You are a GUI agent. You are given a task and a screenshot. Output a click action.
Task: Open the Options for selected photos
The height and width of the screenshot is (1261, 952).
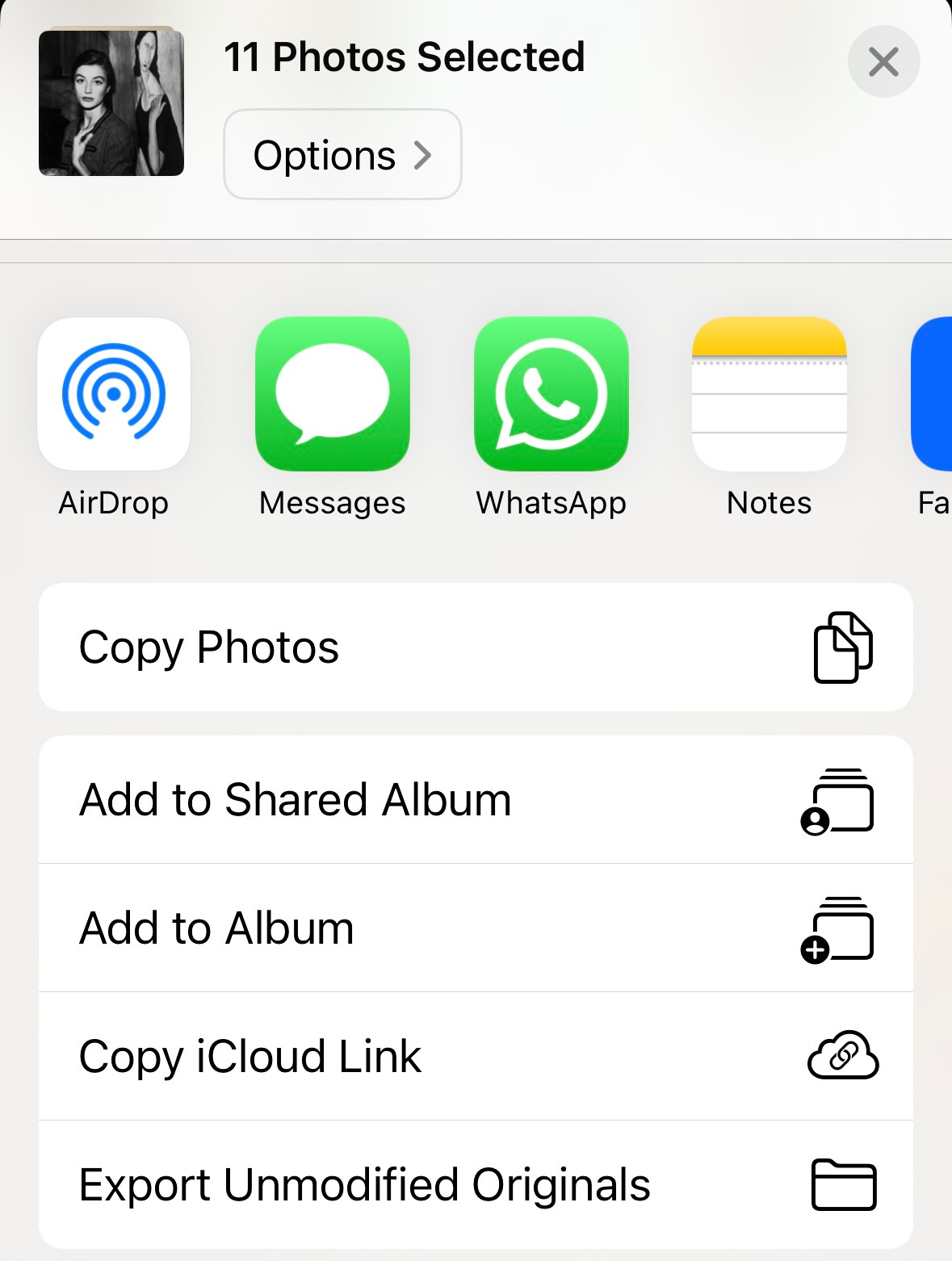click(342, 154)
